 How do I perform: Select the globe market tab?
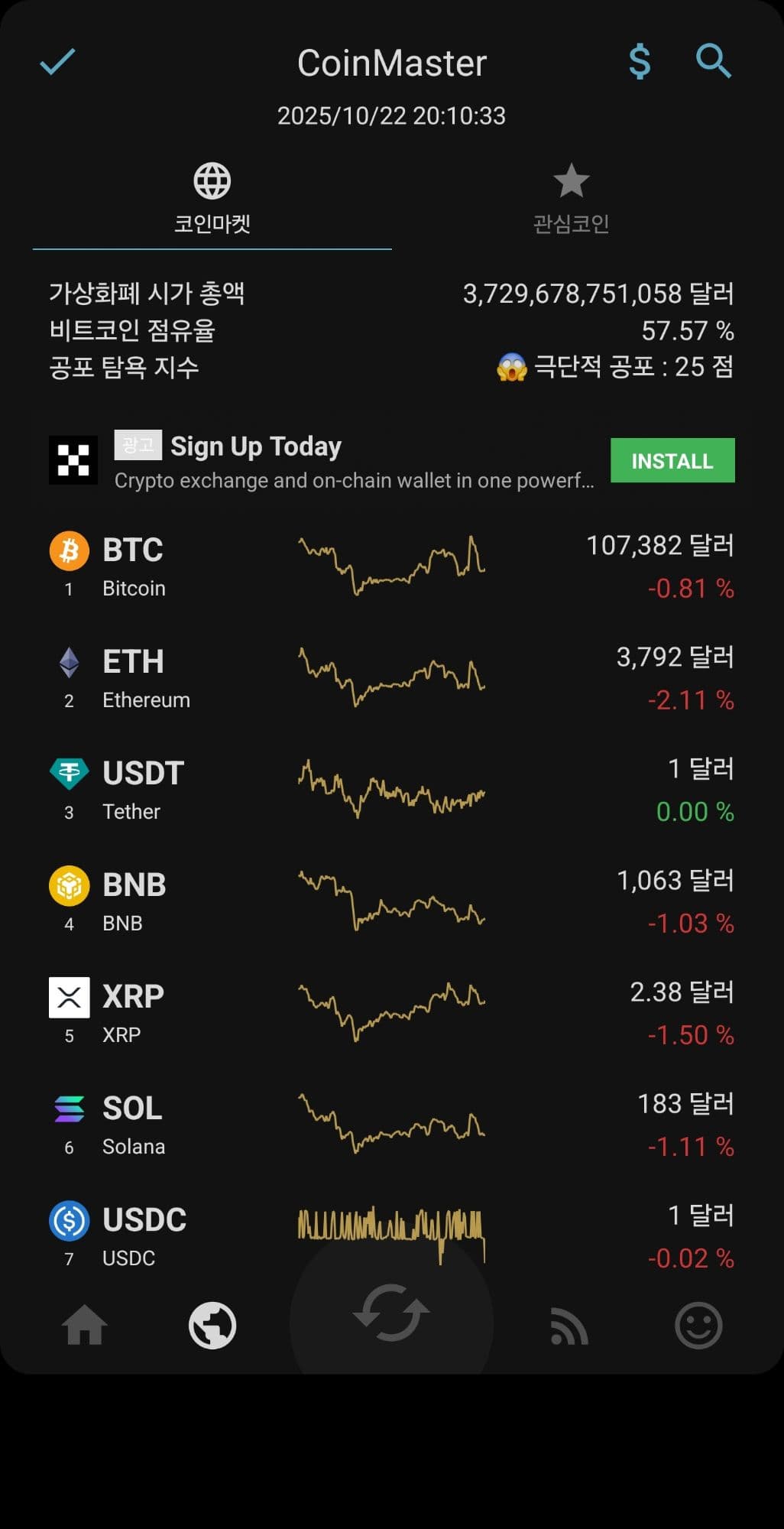click(x=212, y=1325)
